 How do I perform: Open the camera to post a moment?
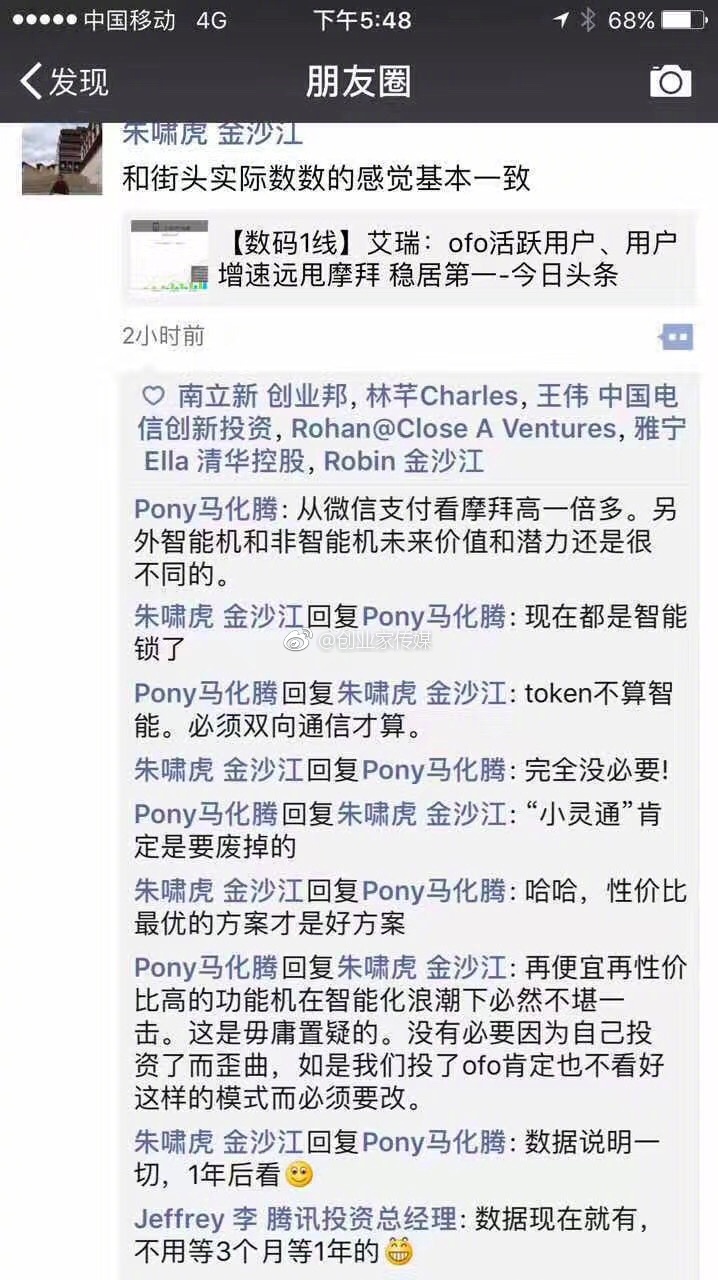pyautogui.click(x=670, y=81)
